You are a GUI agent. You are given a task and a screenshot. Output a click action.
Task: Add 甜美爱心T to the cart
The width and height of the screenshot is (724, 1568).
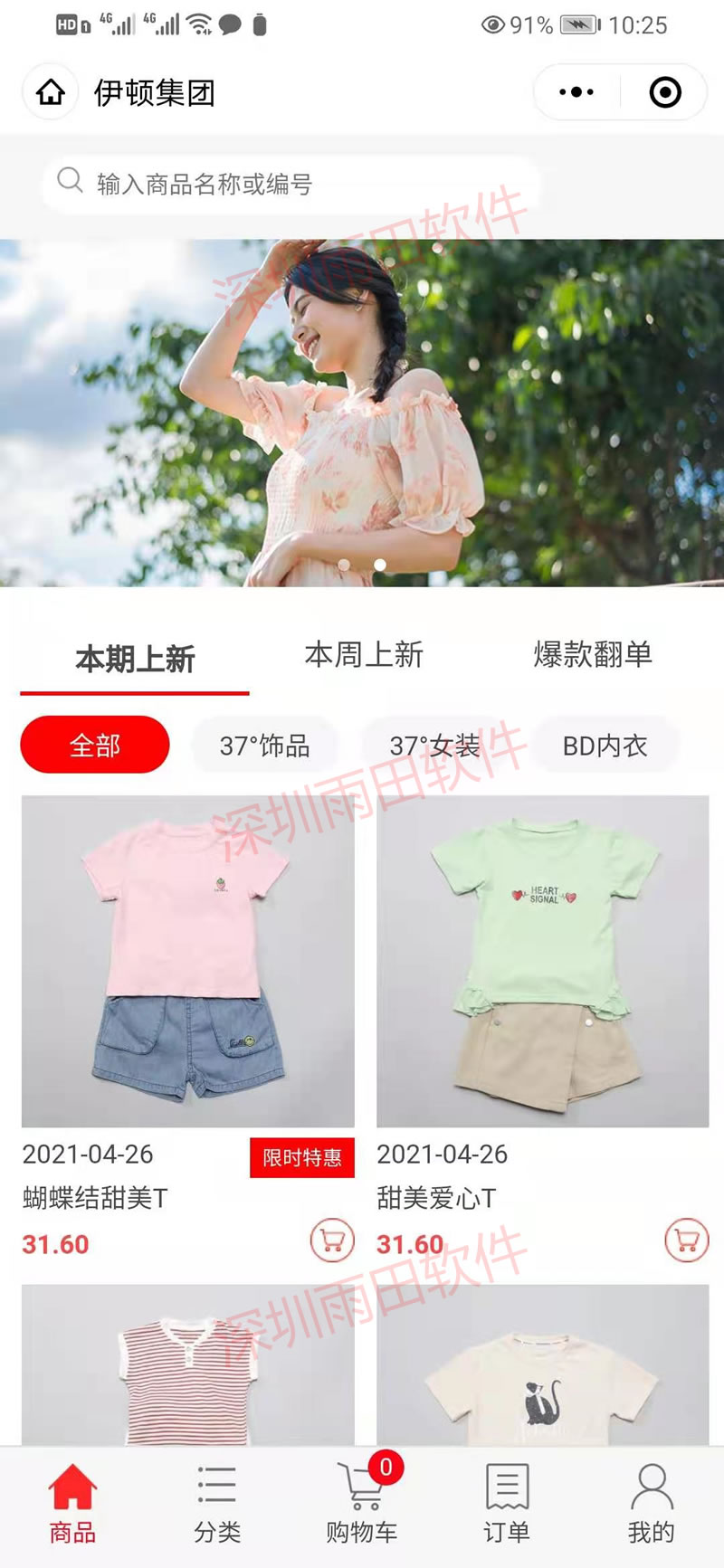687,1240
